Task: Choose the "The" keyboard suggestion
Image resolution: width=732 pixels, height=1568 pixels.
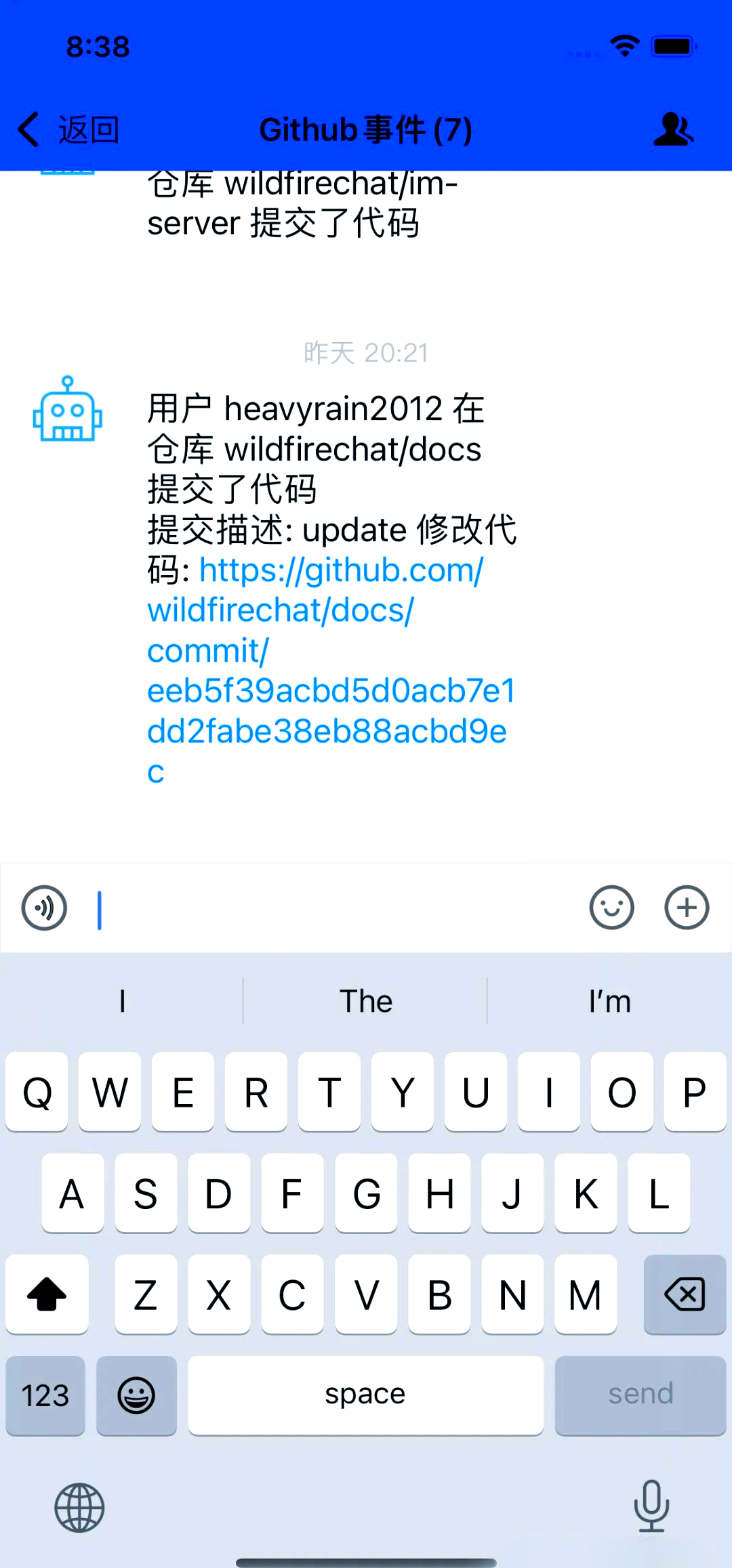Action: [366, 1000]
